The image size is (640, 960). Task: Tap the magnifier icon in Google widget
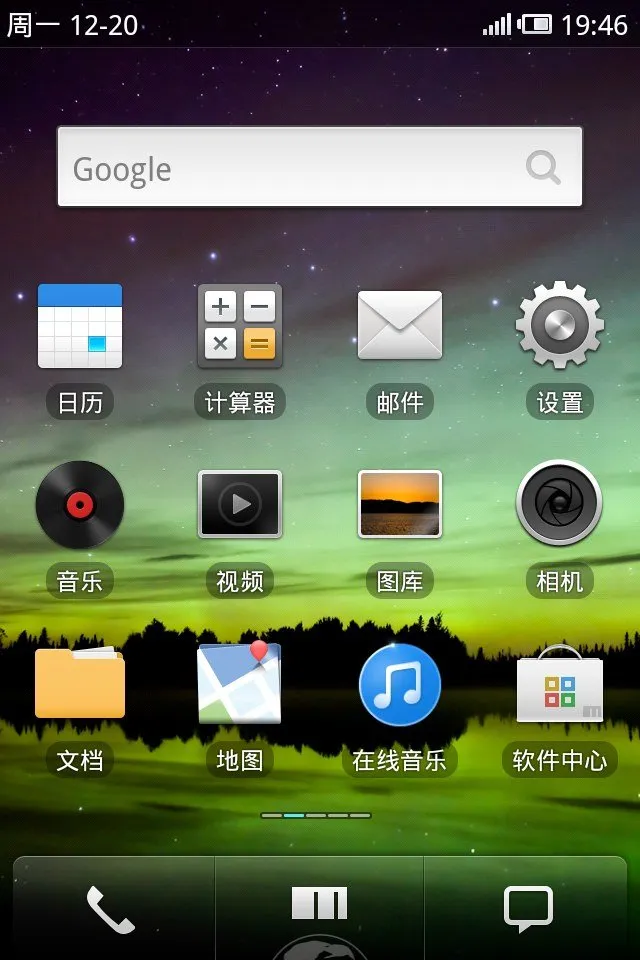[543, 168]
